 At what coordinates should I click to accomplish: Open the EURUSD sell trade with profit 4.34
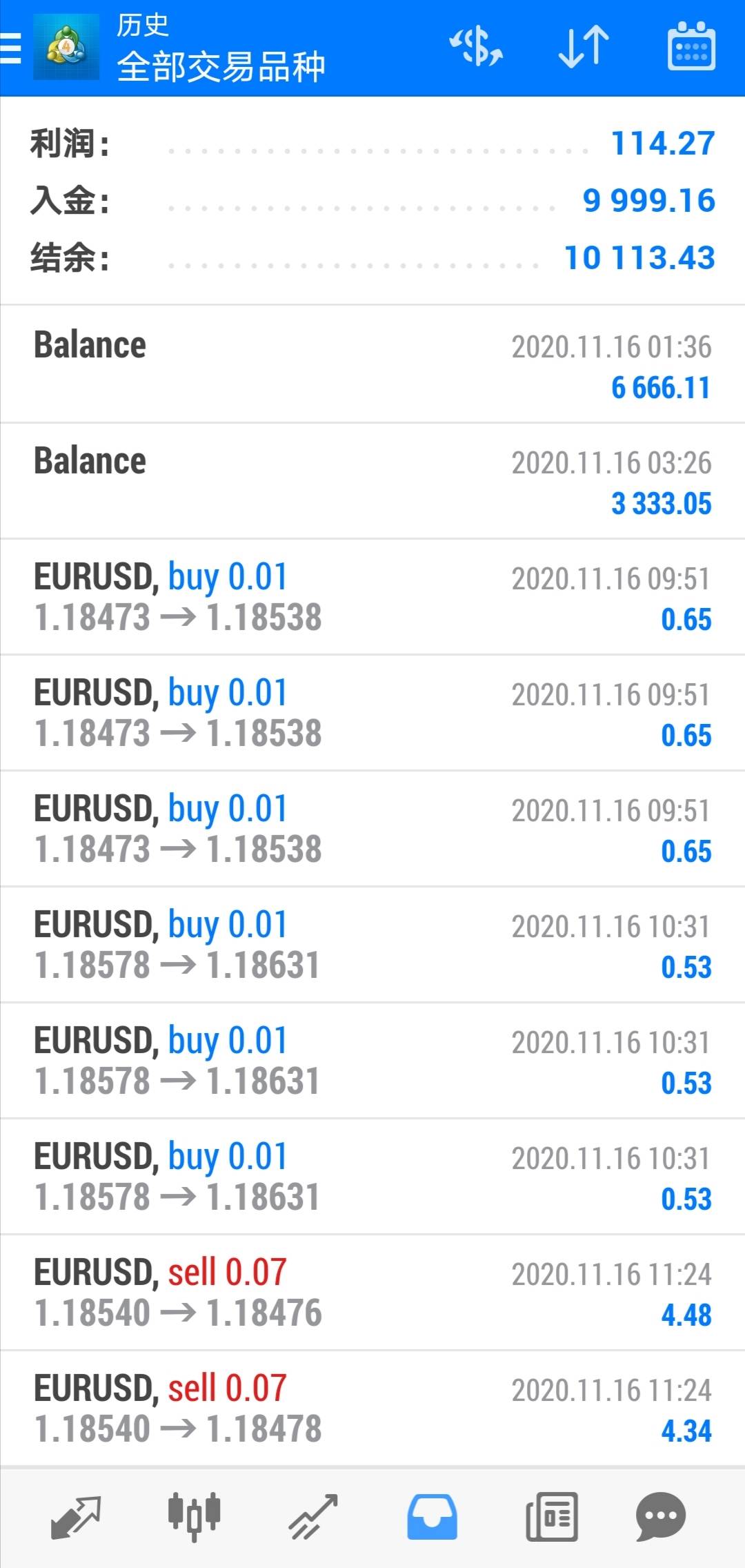point(372,1408)
